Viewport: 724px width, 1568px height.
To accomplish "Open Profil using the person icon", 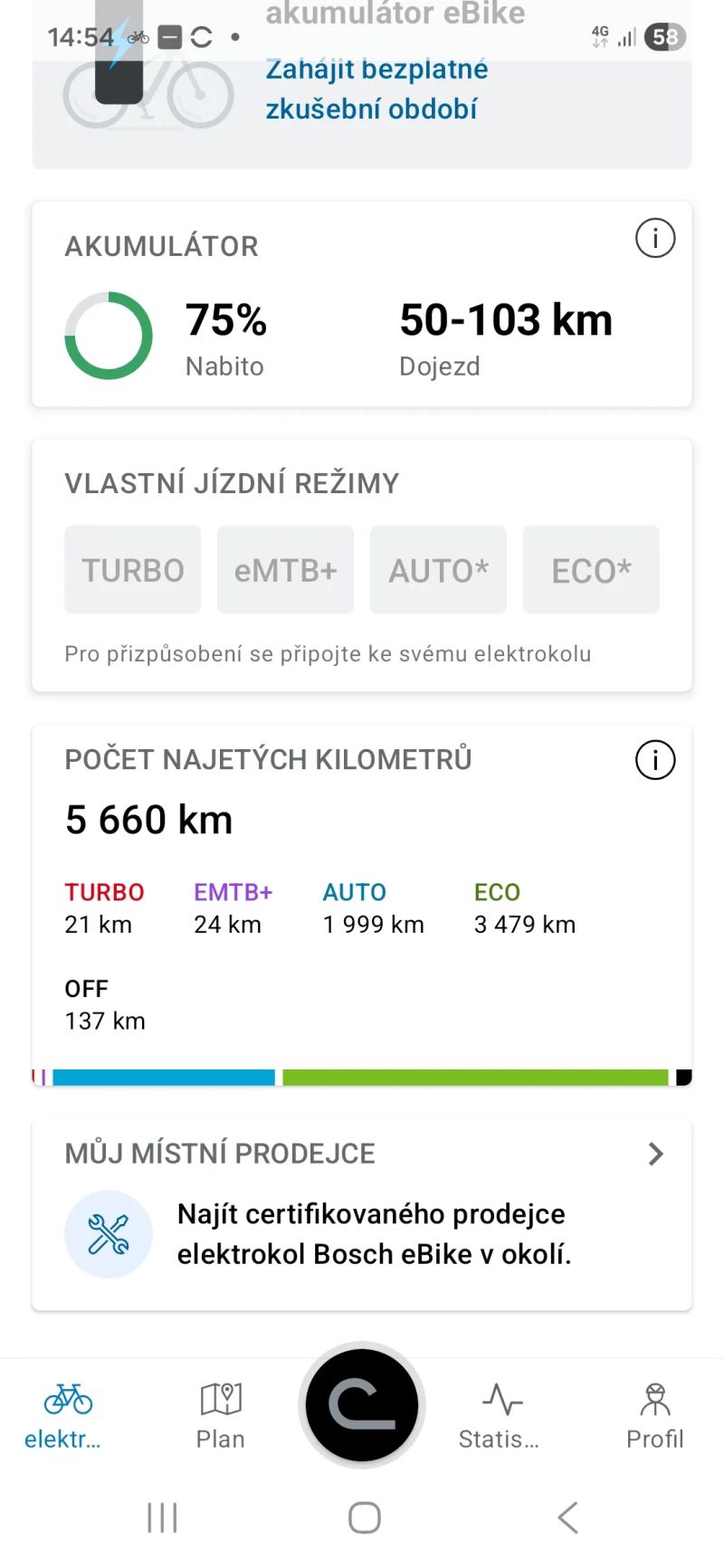I will (654, 1399).
